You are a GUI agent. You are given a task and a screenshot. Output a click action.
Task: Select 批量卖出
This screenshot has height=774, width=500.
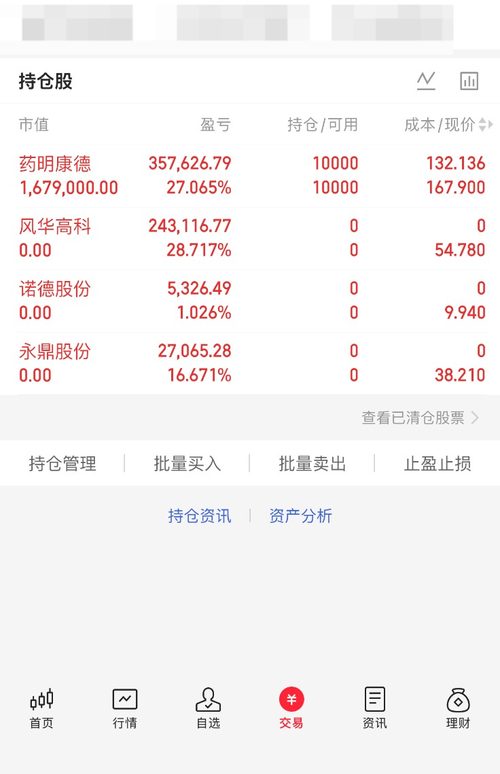click(312, 464)
